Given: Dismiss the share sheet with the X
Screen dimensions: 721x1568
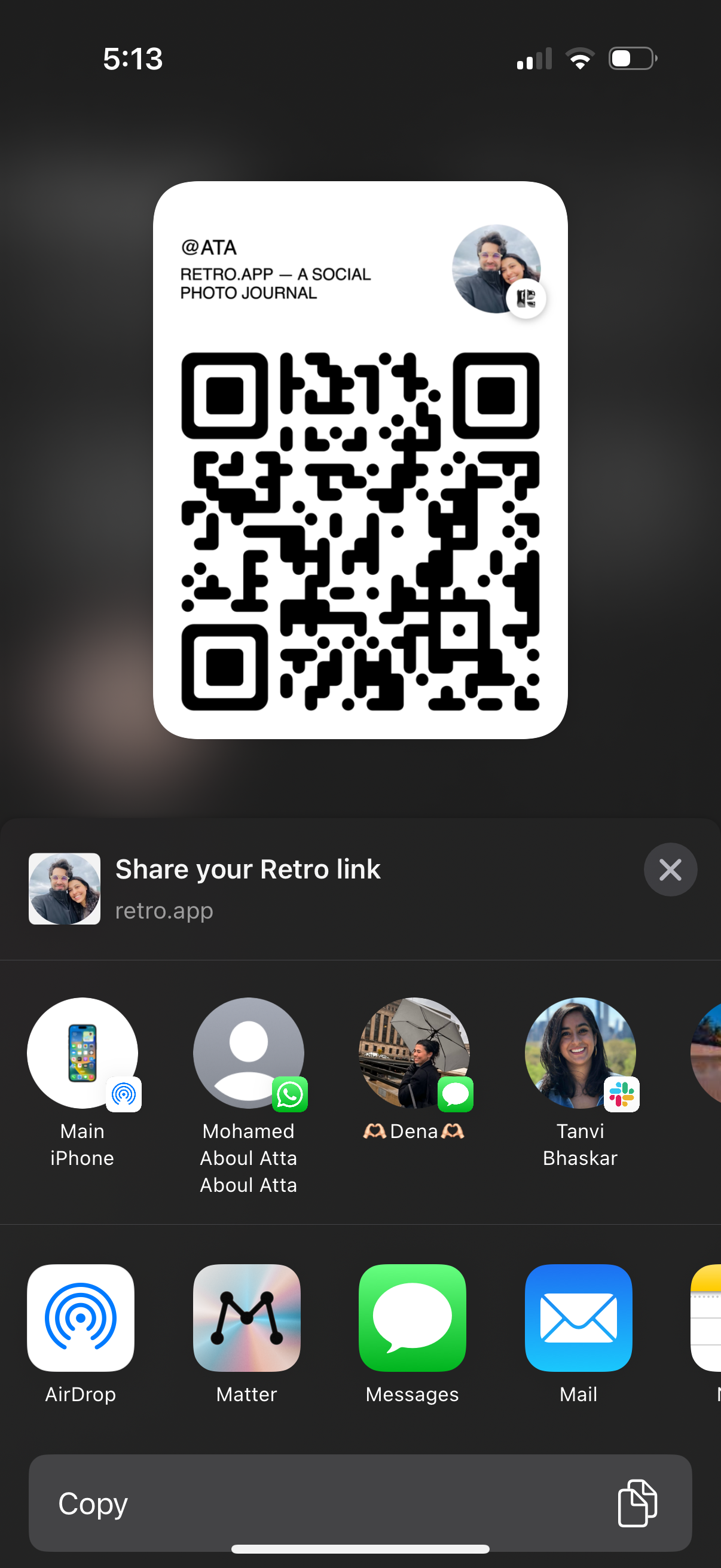Looking at the screenshot, I should click(x=670, y=870).
